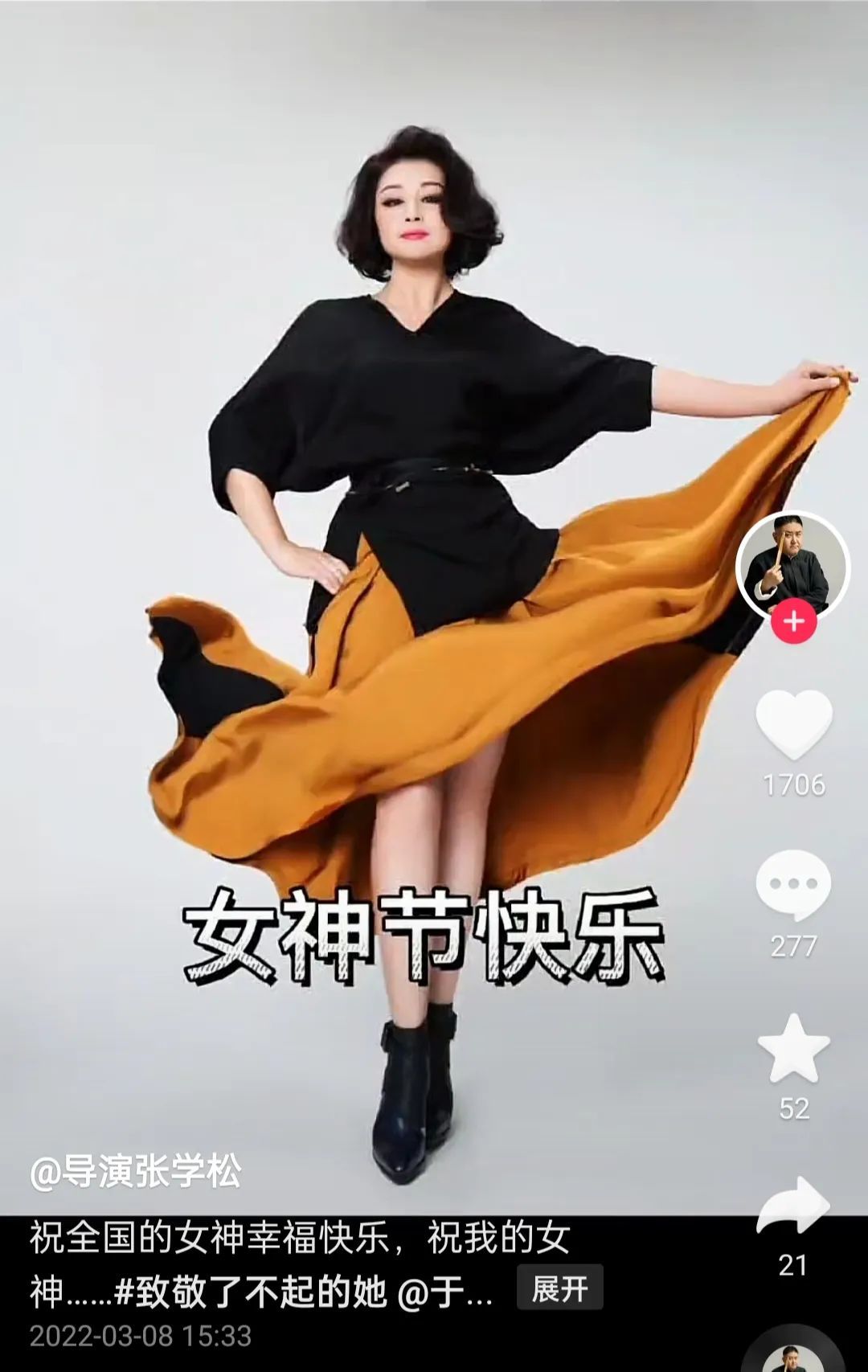
Task: Open the @导演张学松 username link
Action: pos(135,1173)
